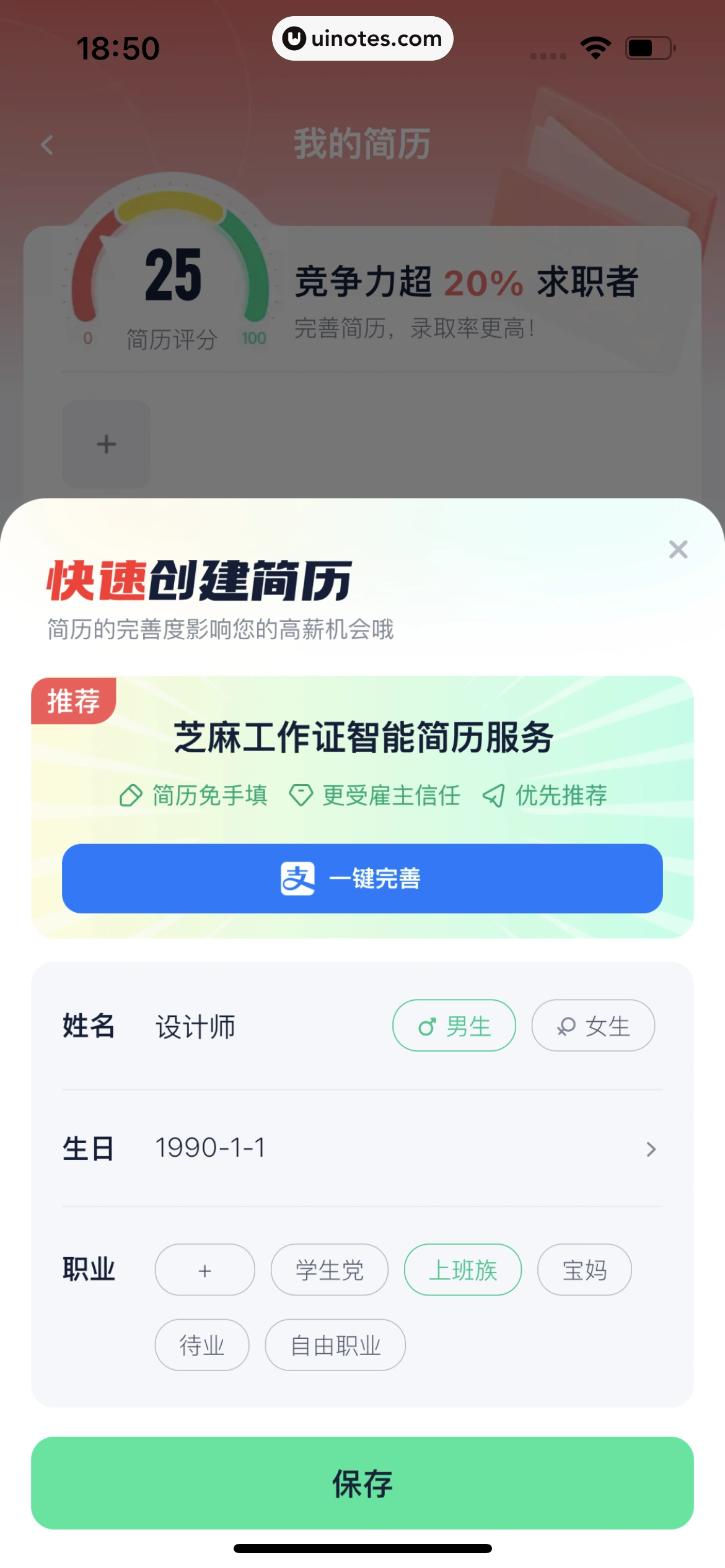
Task: Choose the 宝妈 occupation chip
Action: (x=584, y=1270)
